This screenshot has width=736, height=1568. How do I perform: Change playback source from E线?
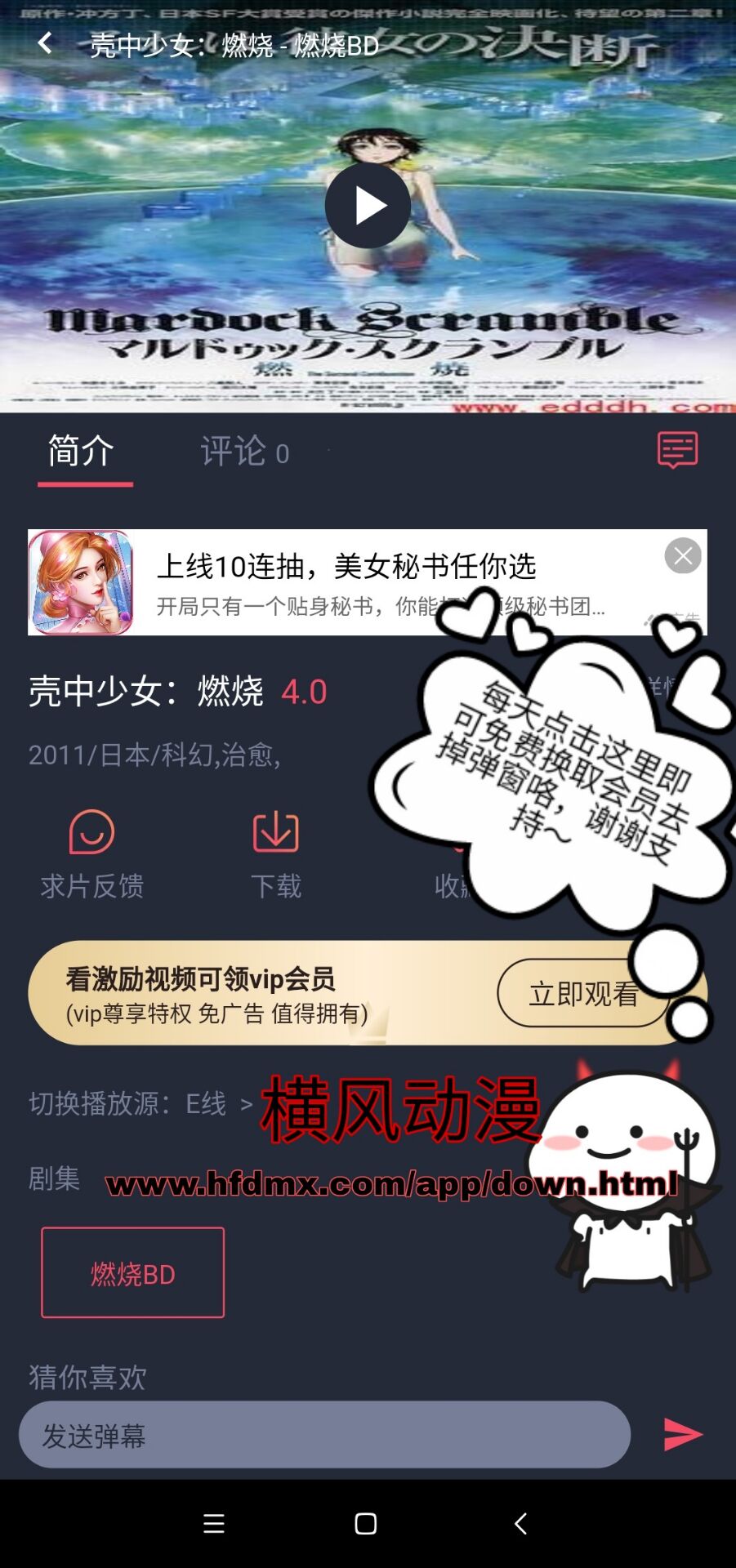(141, 1104)
